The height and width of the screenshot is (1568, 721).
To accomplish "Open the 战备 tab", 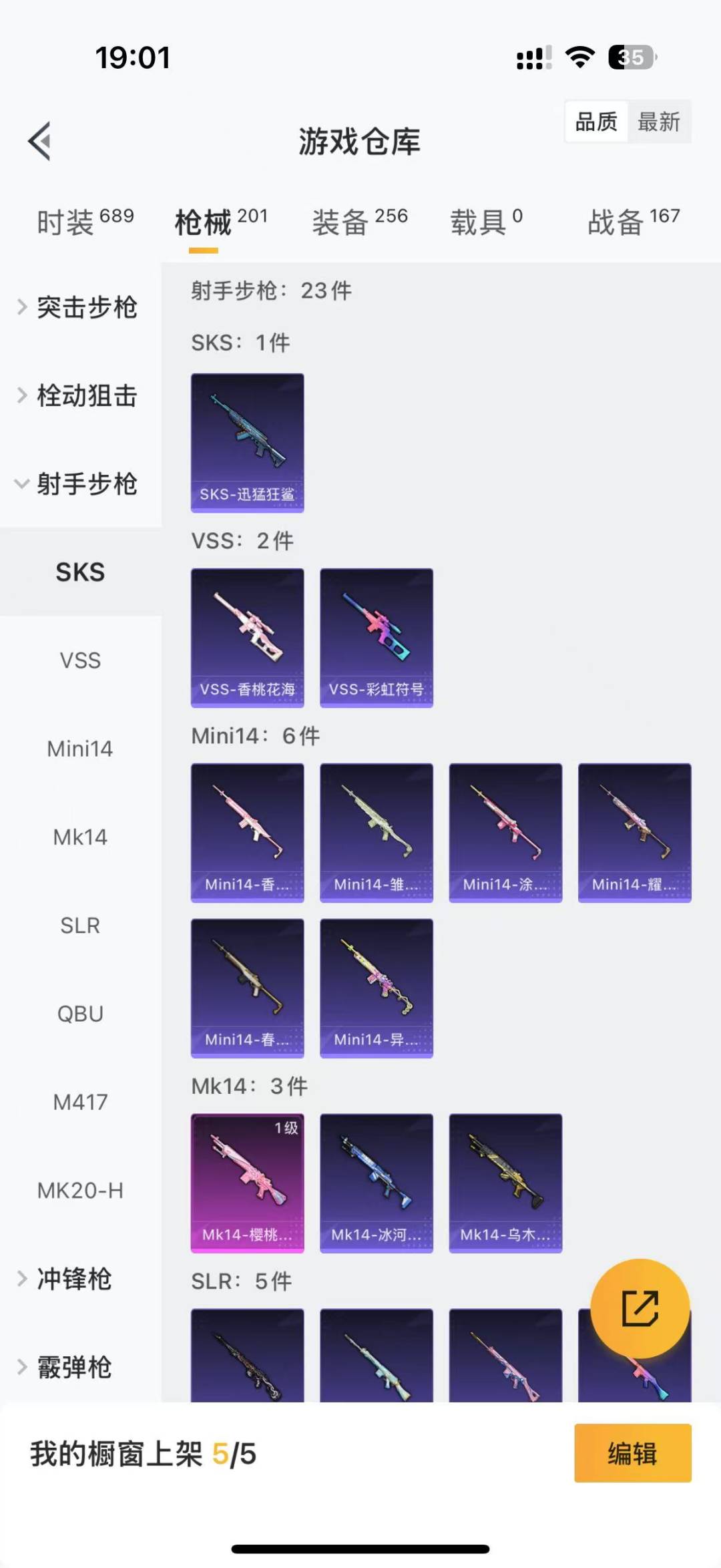I will 633,221.
